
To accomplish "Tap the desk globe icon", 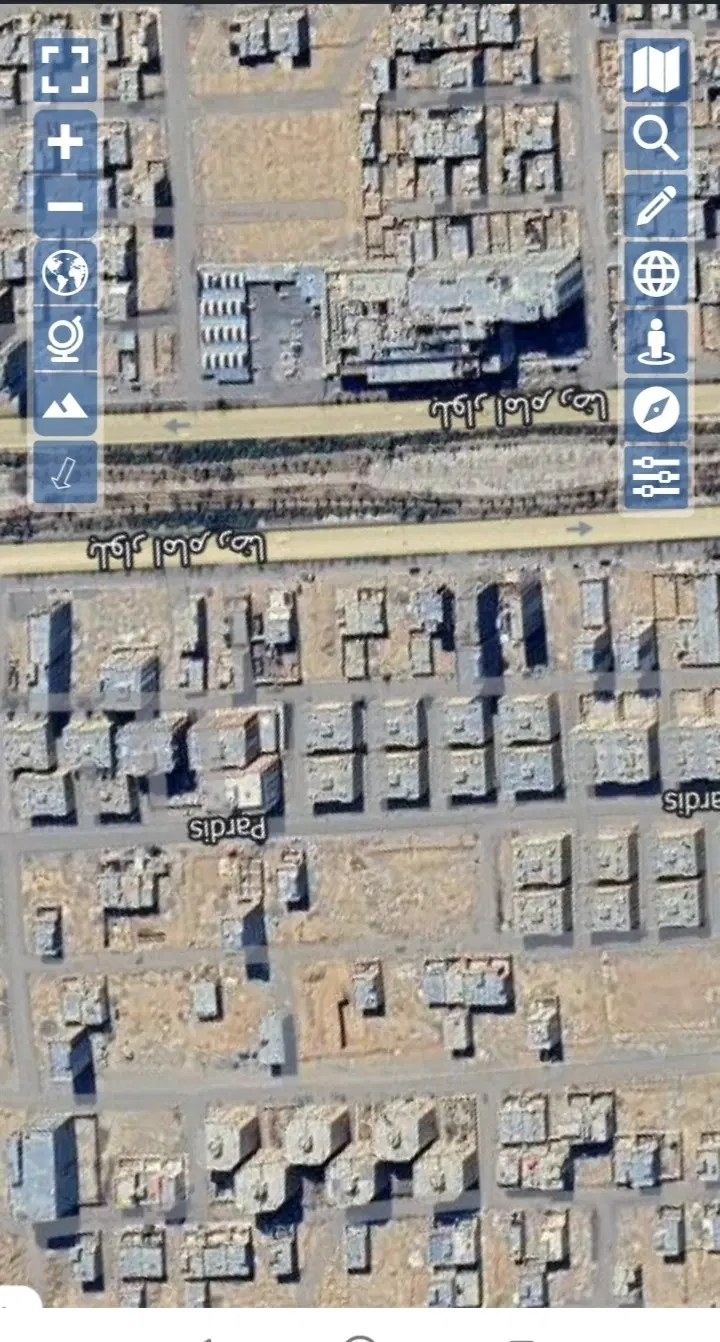I will (x=66, y=338).
